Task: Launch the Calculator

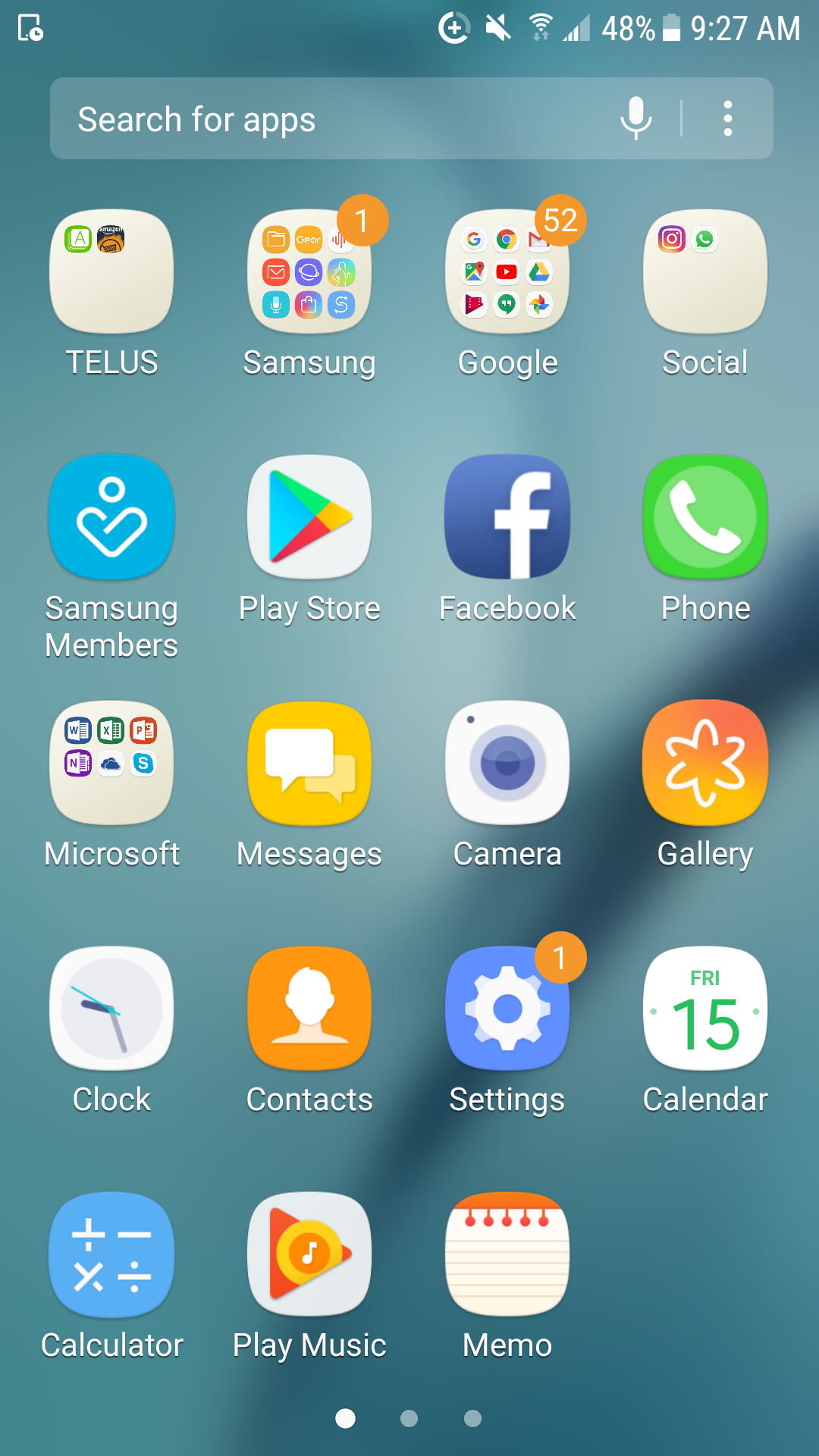Action: (111, 1255)
